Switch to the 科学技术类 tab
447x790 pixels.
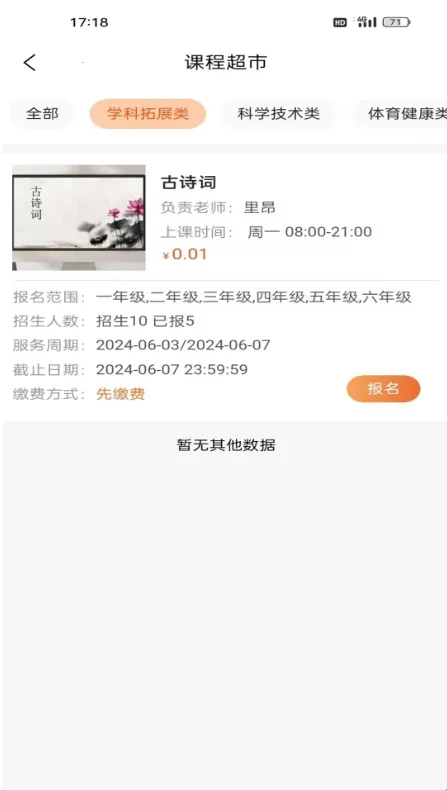click(278, 114)
